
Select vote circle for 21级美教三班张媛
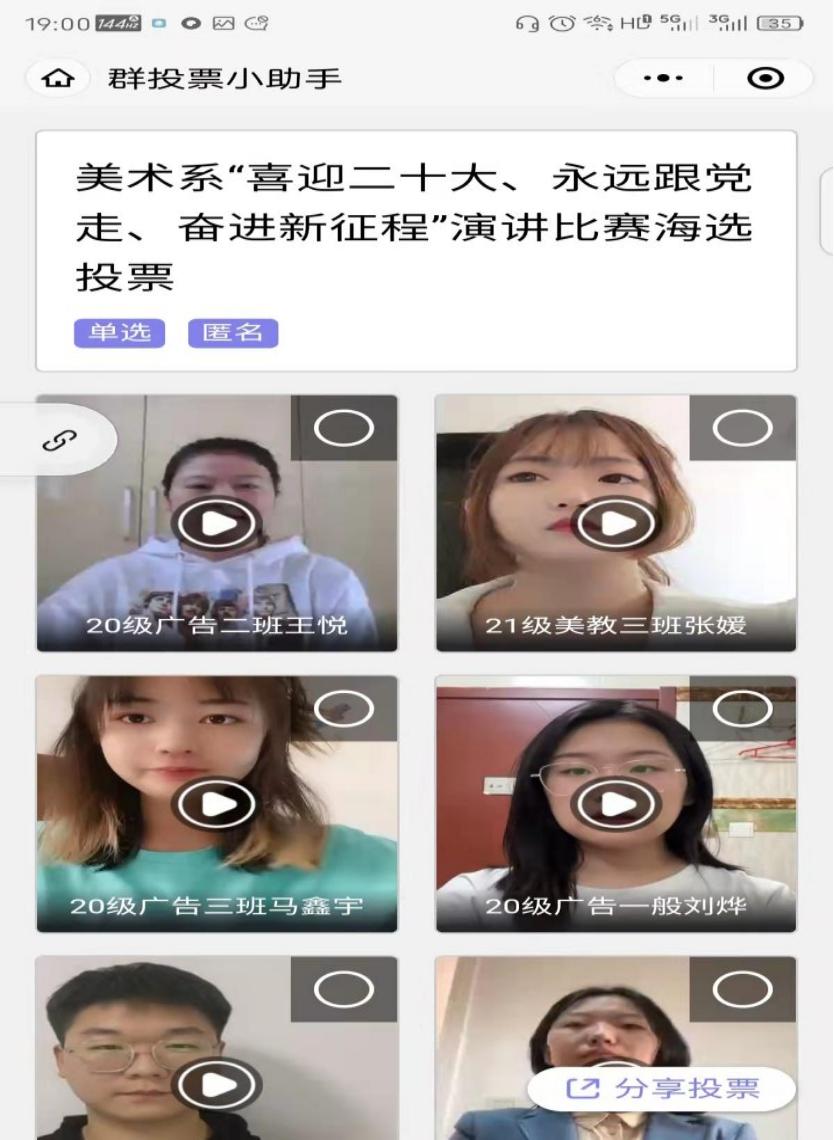(742, 428)
